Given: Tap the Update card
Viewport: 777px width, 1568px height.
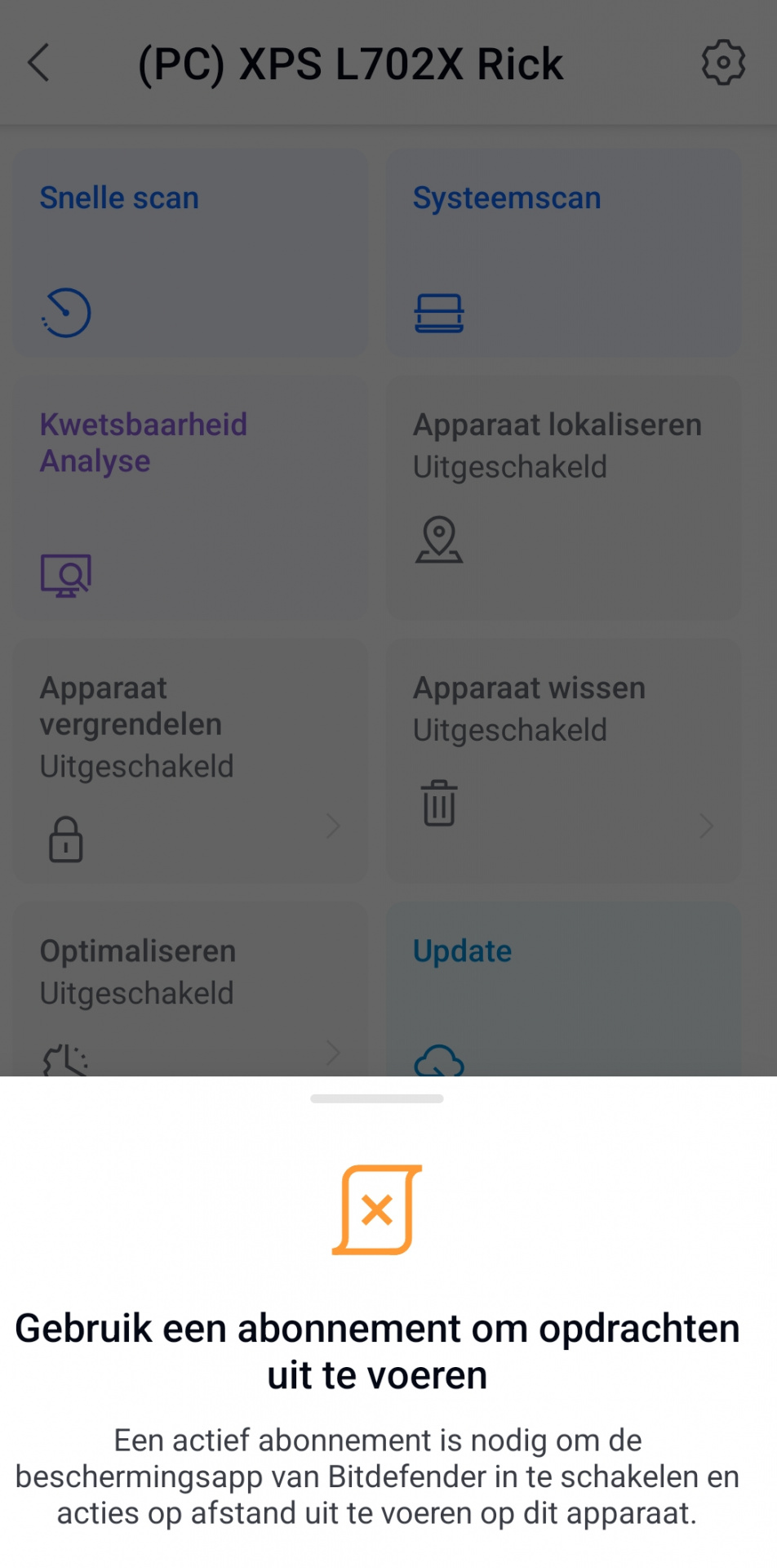Looking at the screenshot, I should 563,989.
